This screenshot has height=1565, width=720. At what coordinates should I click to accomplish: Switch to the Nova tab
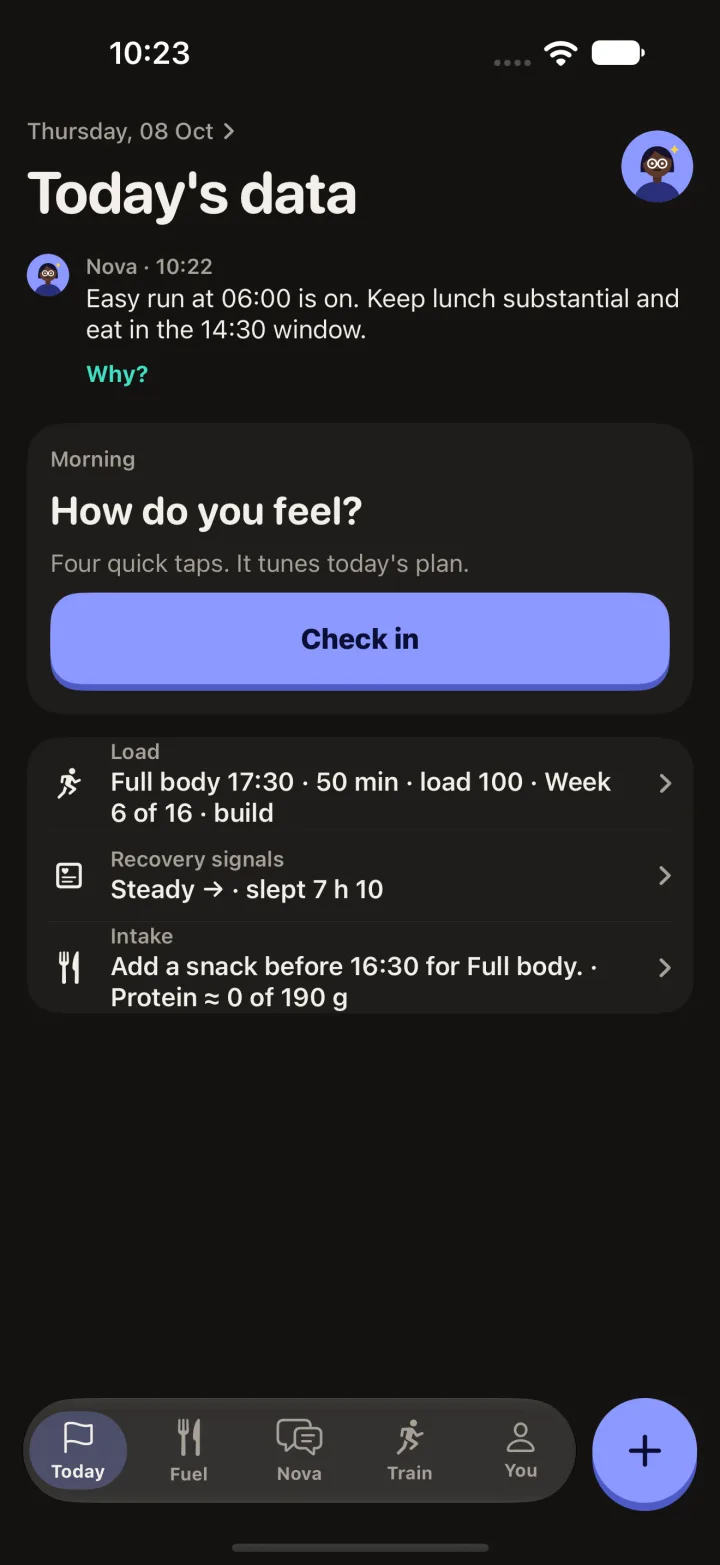(299, 1451)
